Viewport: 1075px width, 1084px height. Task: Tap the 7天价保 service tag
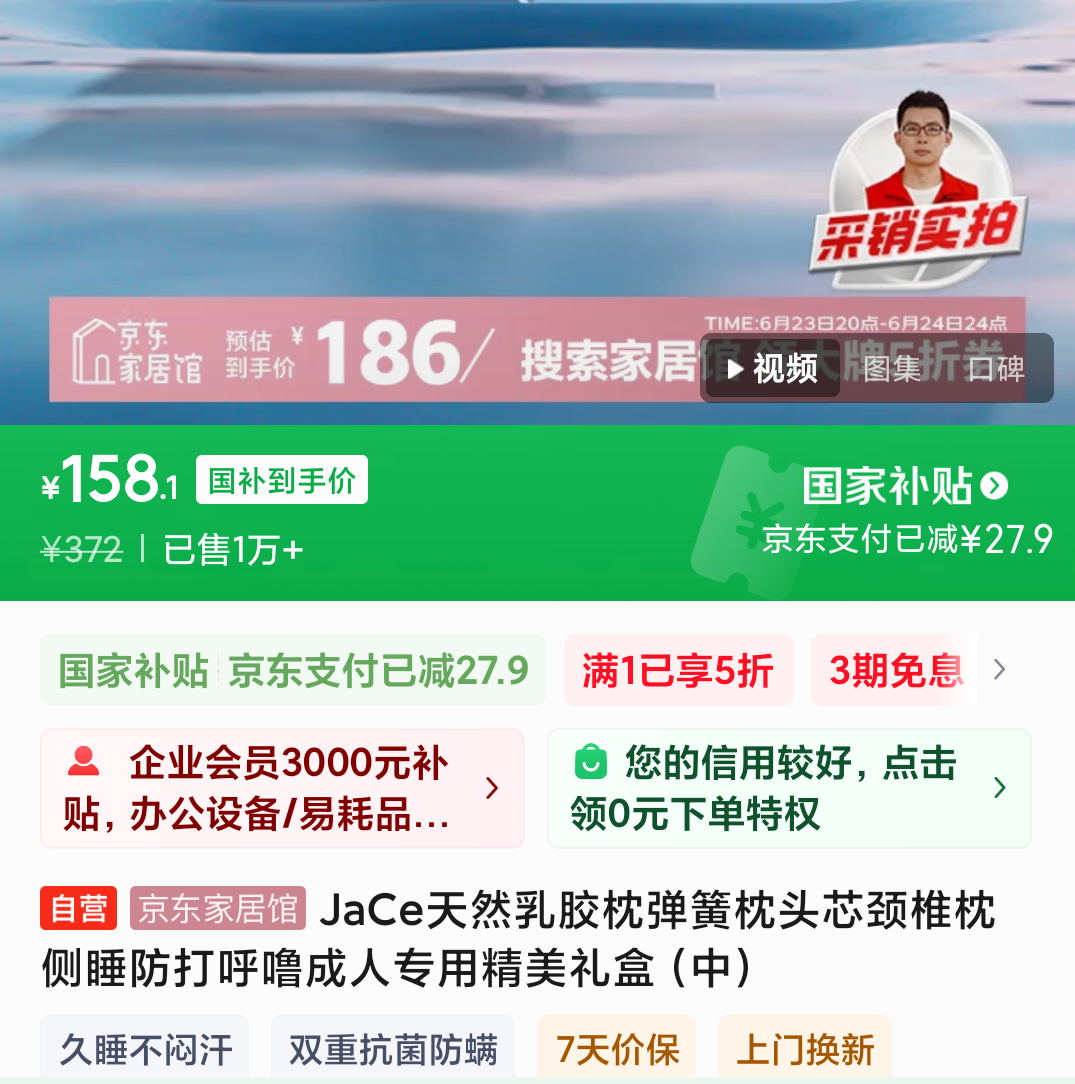pyautogui.click(x=618, y=1050)
